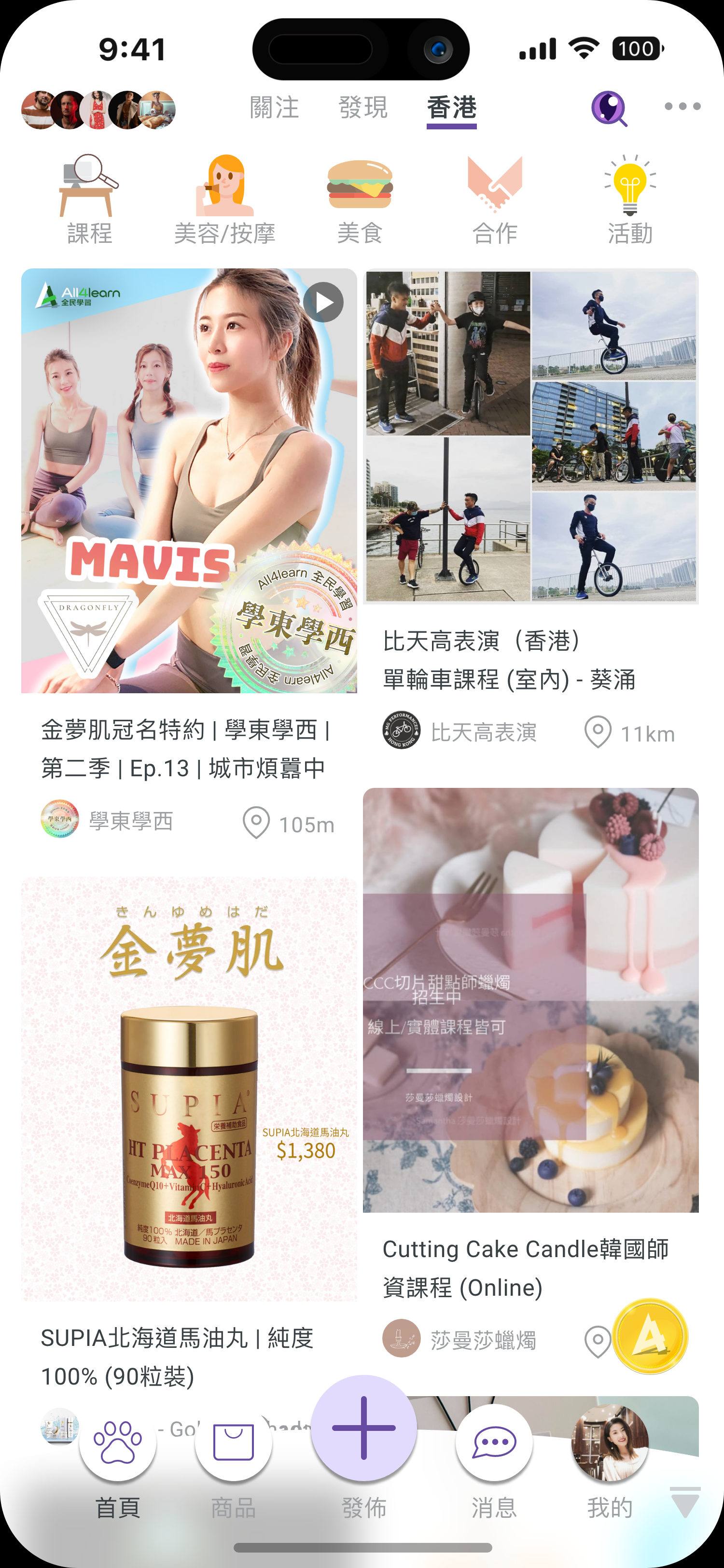Switch to the 關注 tab

(274, 108)
